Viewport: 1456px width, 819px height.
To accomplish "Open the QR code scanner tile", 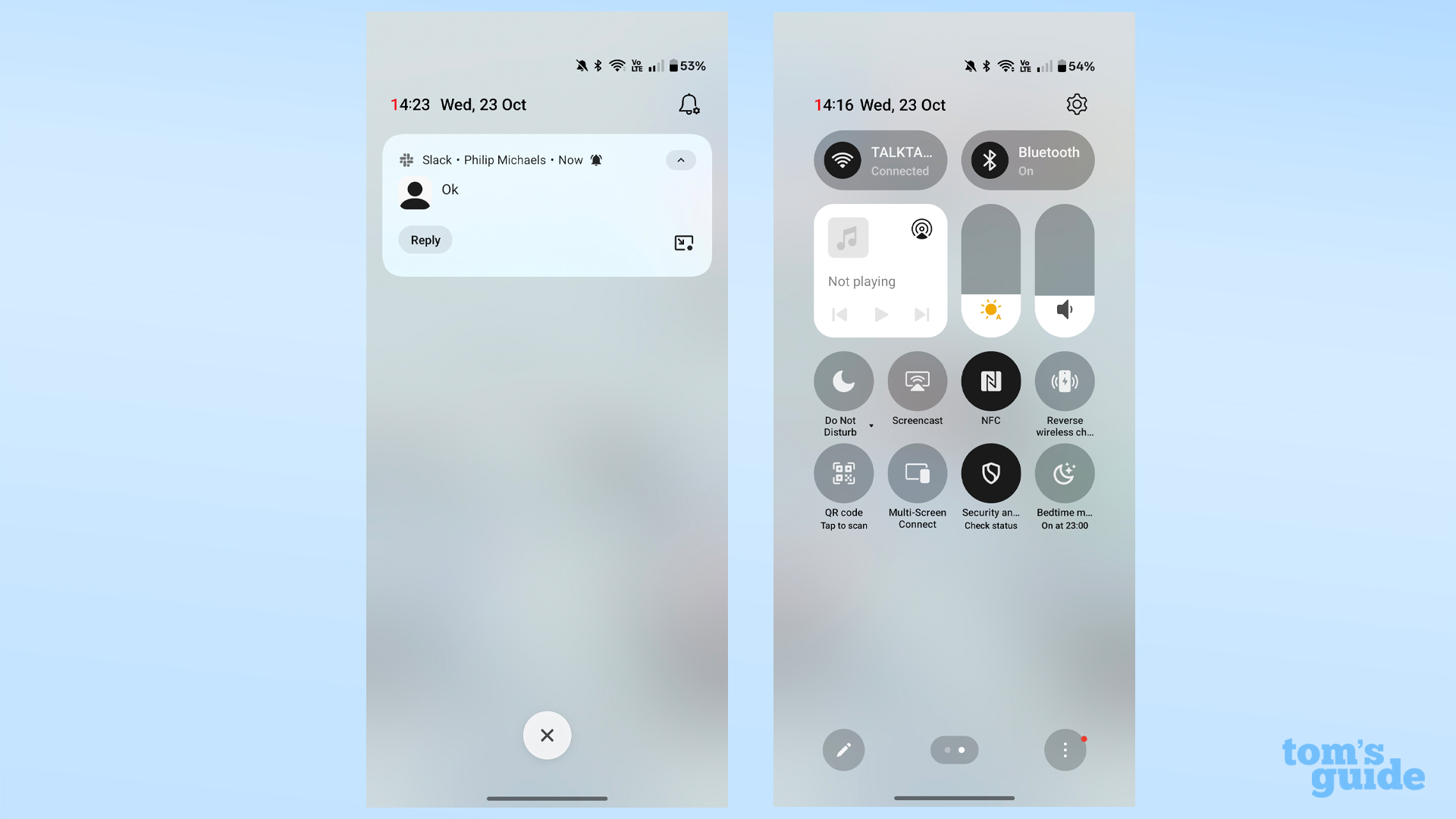I will [843, 473].
